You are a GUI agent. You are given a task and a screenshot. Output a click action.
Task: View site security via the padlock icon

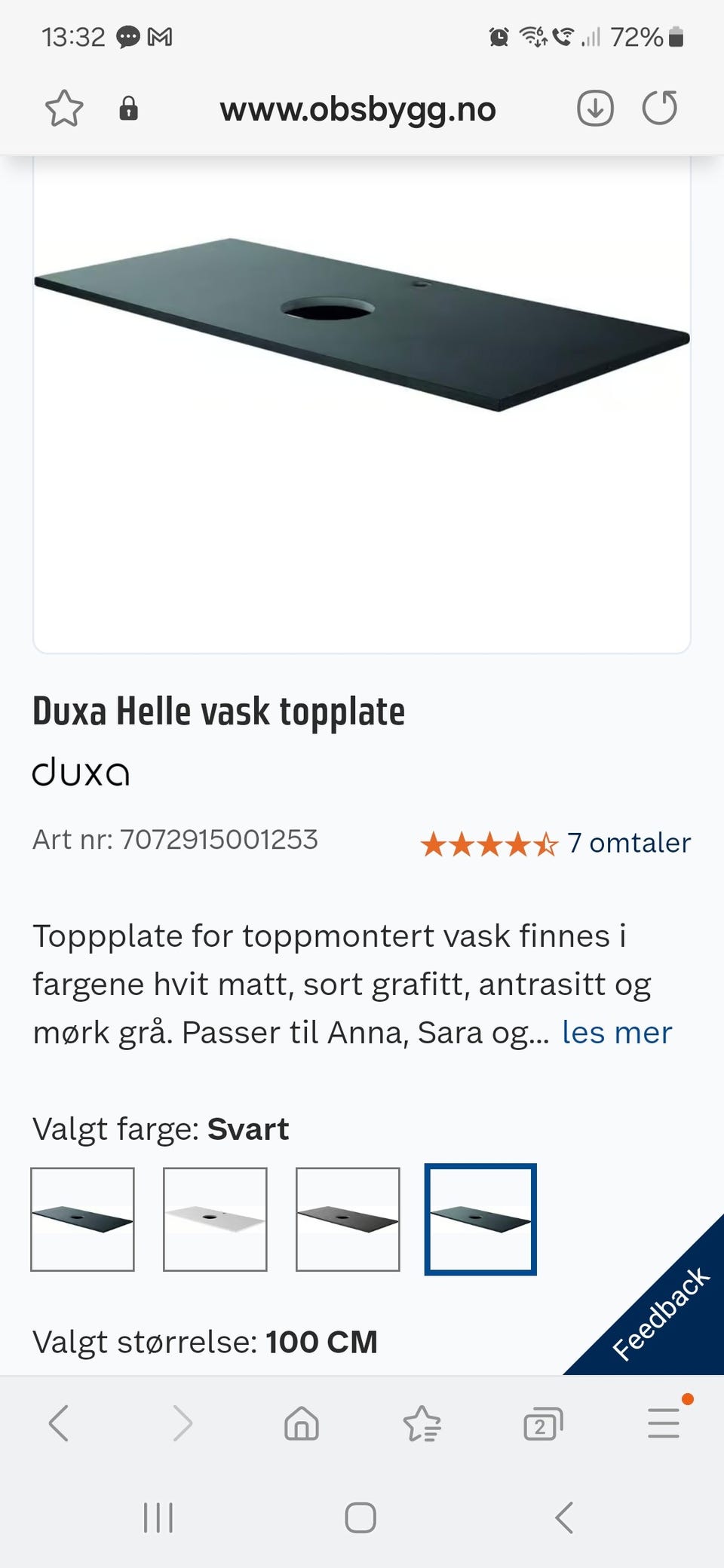point(130,108)
